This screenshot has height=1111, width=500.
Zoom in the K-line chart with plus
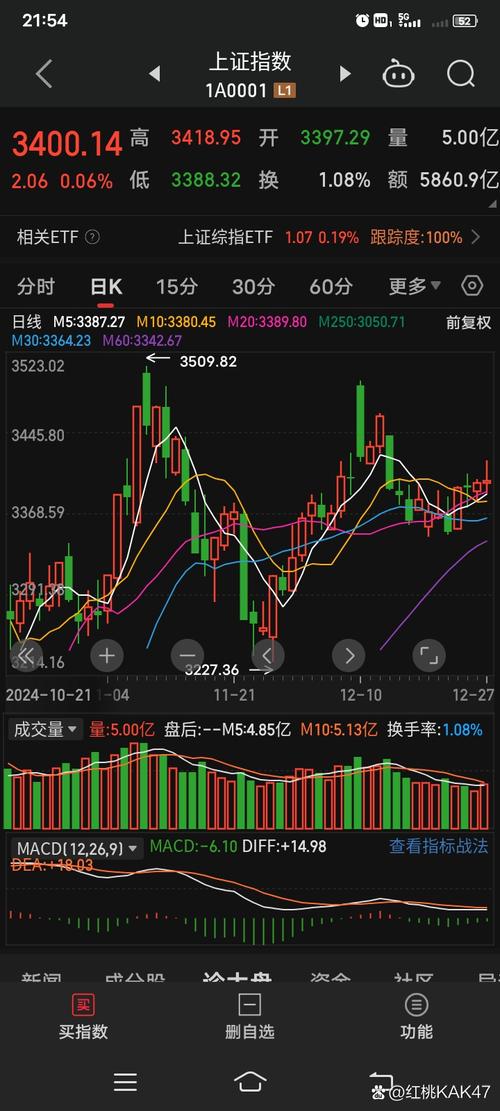(x=106, y=655)
